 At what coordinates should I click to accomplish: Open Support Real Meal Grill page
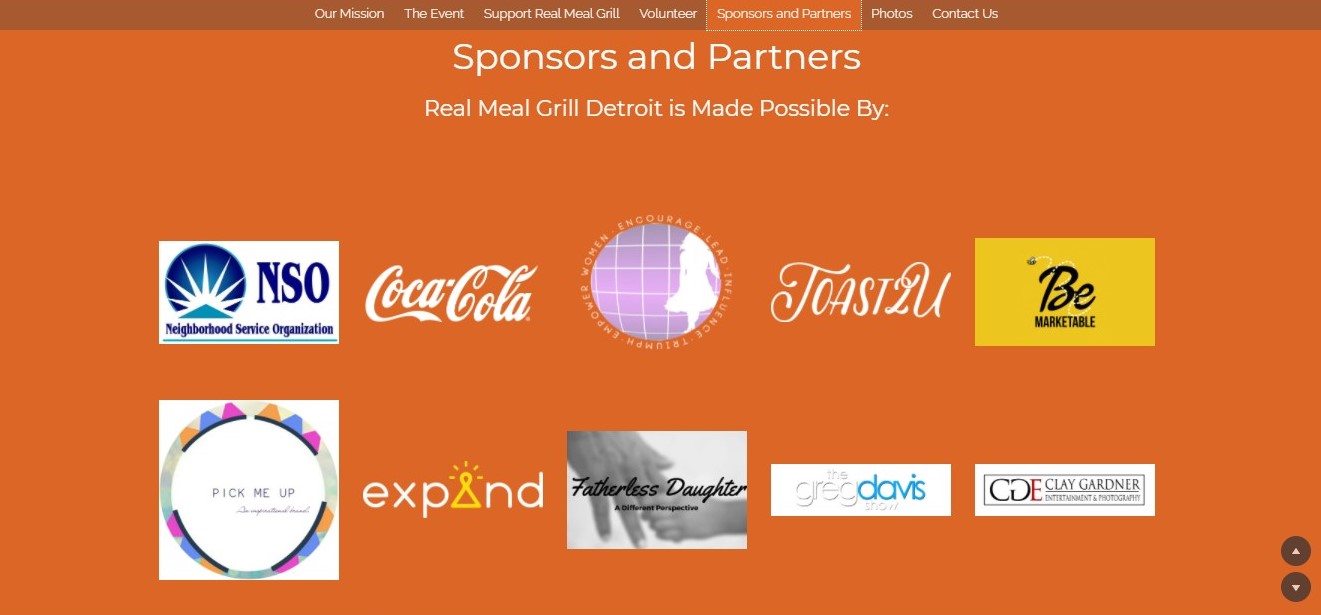pyautogui.click(x=551, y=14)
